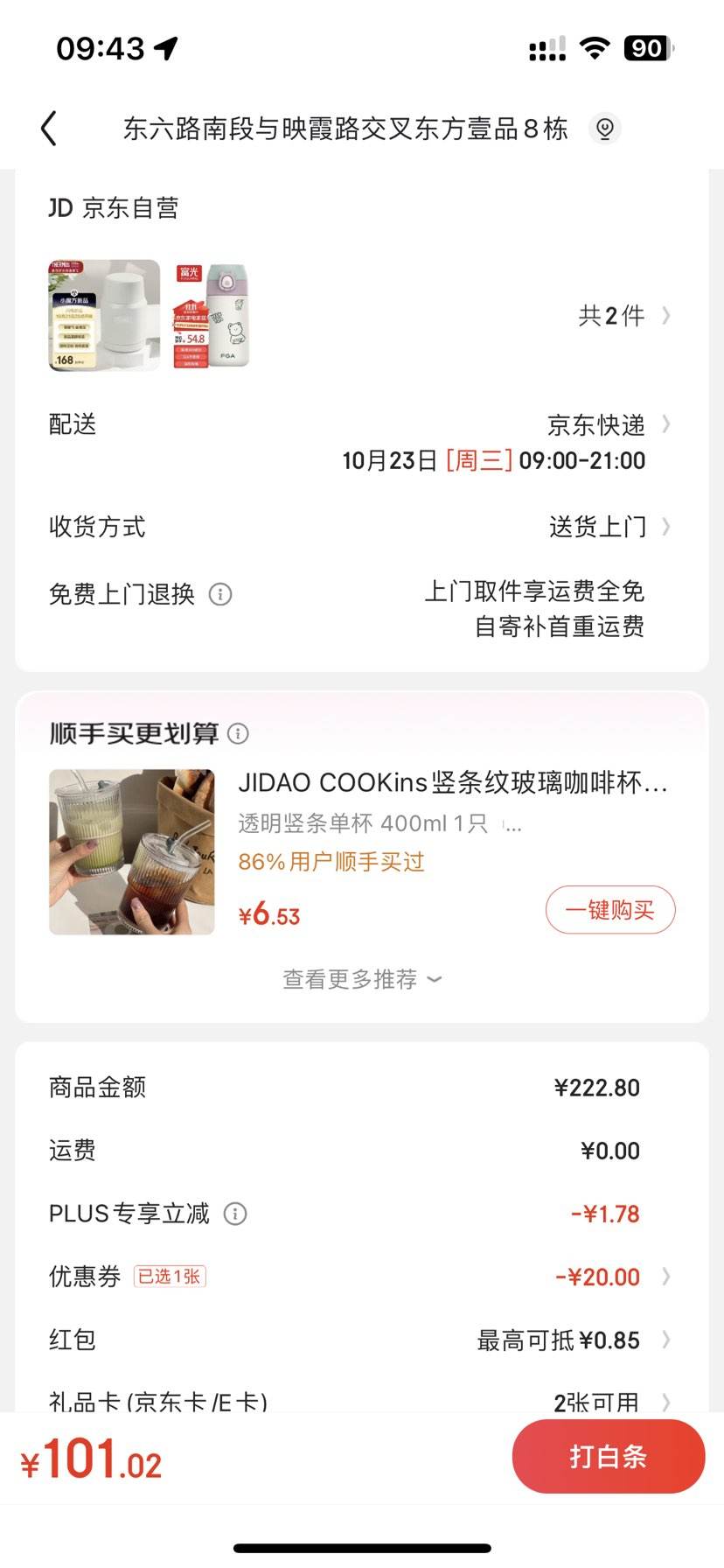Pay with 打白条 button
This screenshot has height=1568, width=724.
pos(609,1456)
